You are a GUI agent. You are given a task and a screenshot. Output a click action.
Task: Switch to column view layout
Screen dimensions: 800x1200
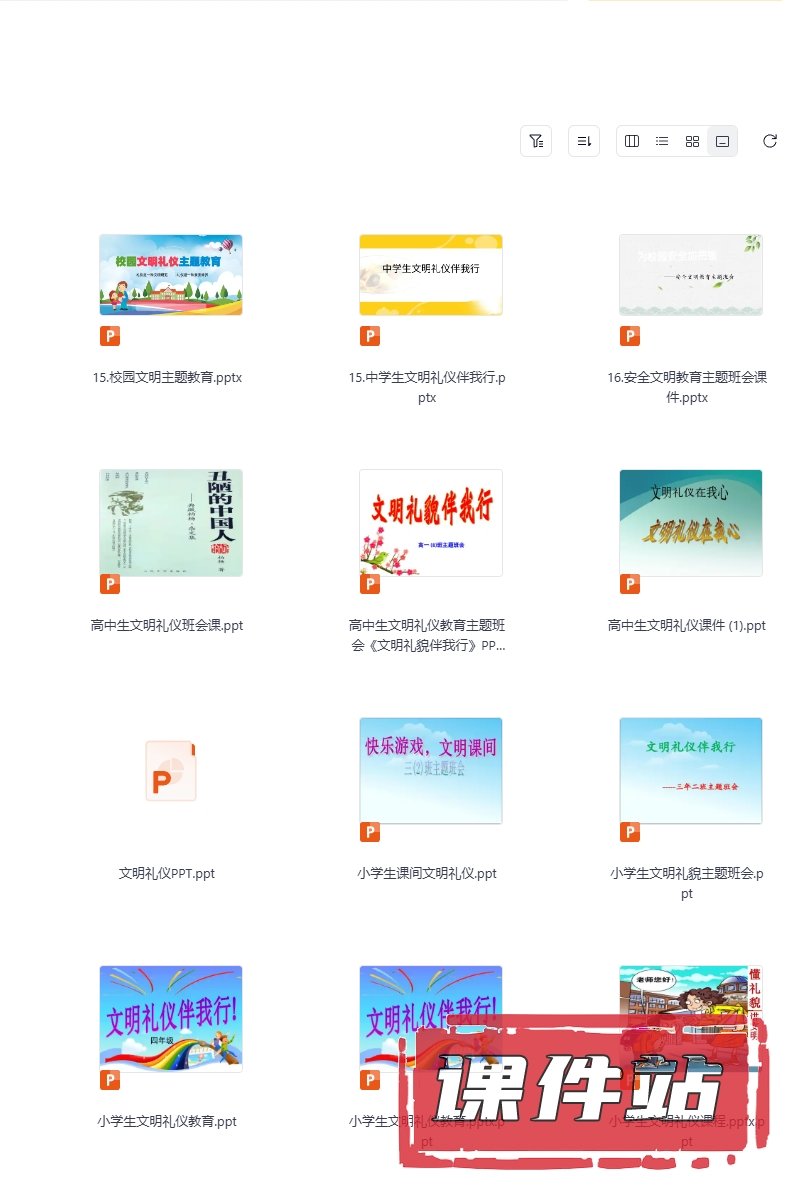(x=632, y=141)
